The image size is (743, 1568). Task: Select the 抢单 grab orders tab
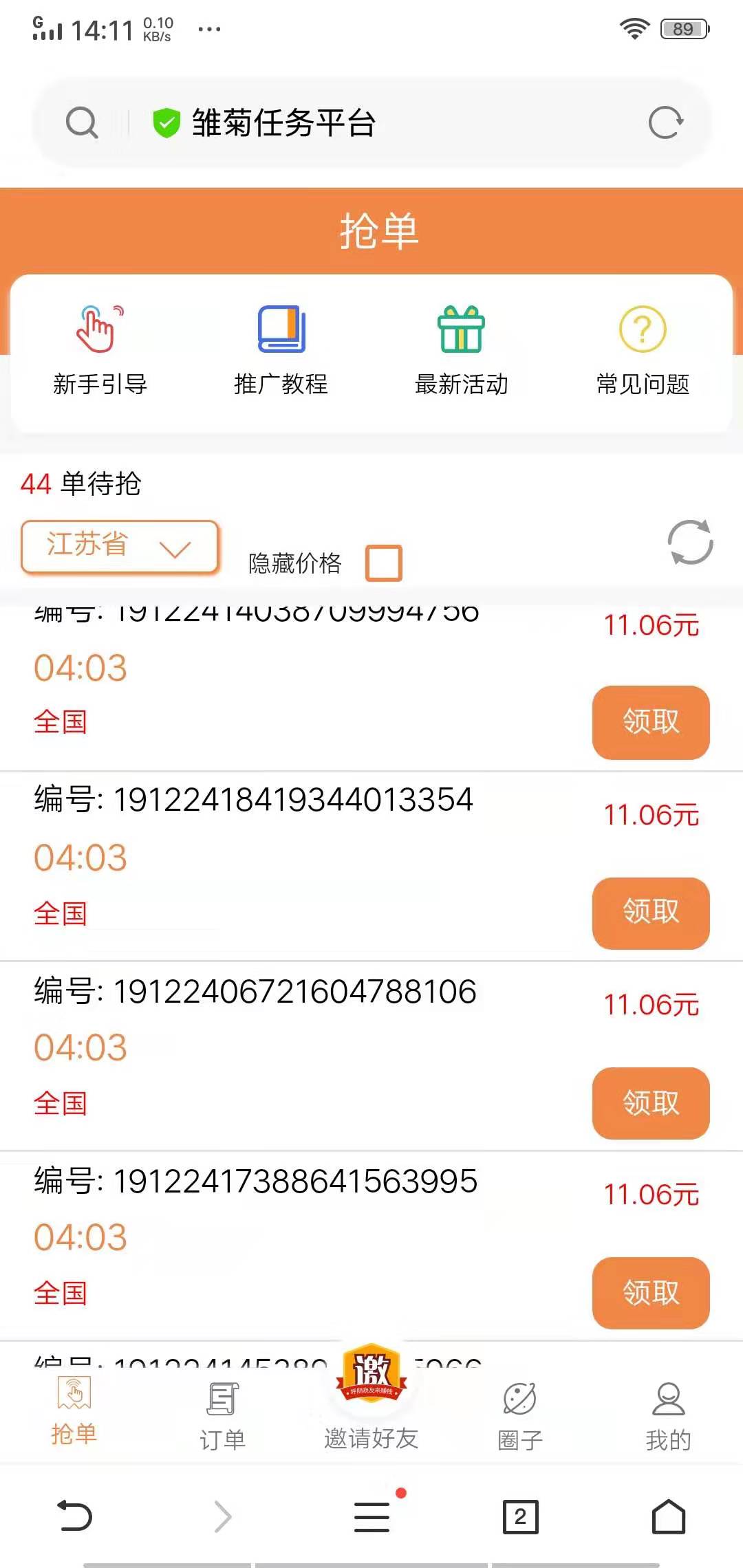click(x=72, y=1413)
